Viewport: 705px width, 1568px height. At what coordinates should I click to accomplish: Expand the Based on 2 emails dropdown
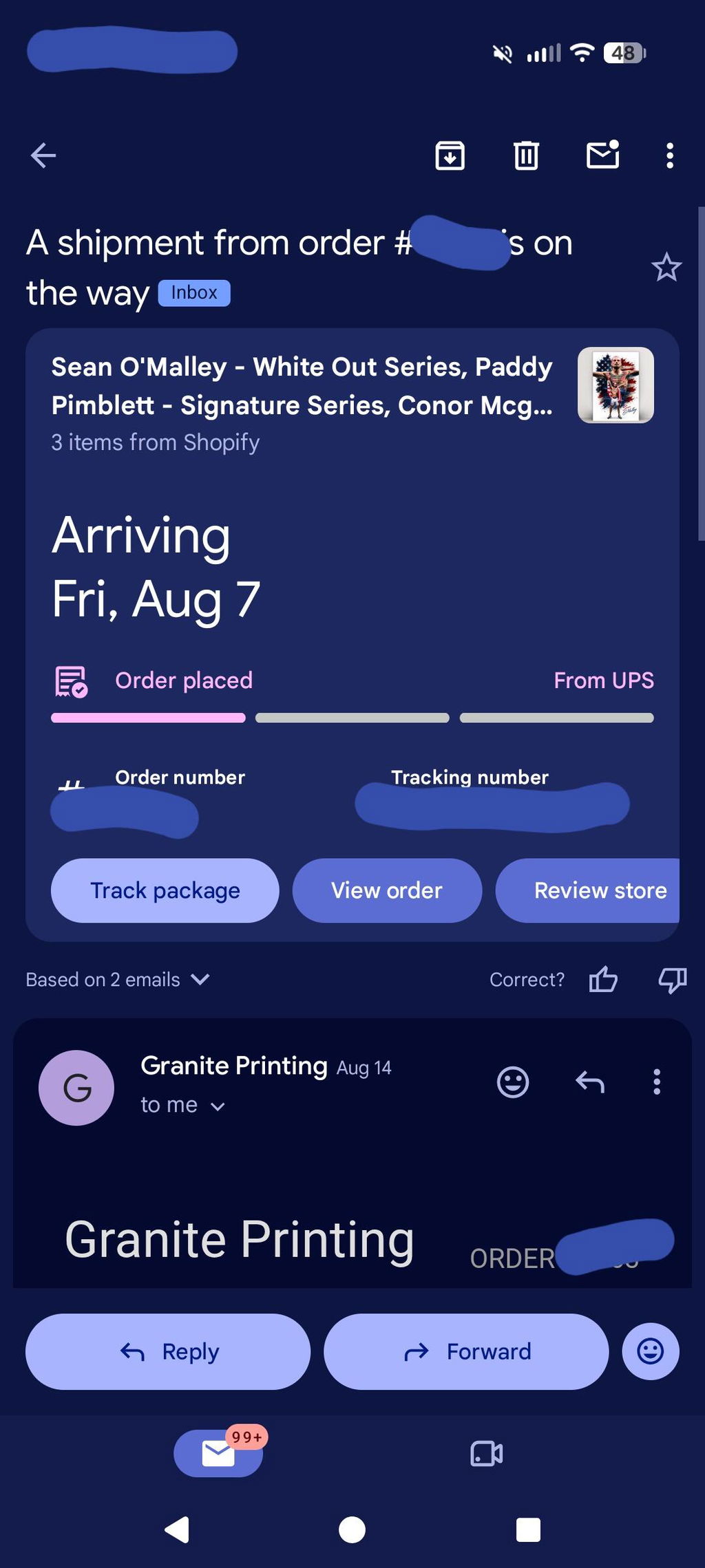pos(118,979)
